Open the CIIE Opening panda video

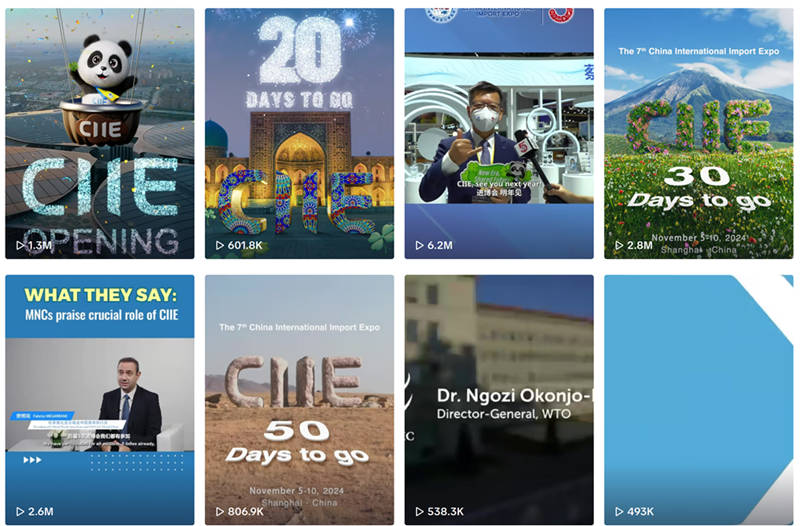coord(99,133)
